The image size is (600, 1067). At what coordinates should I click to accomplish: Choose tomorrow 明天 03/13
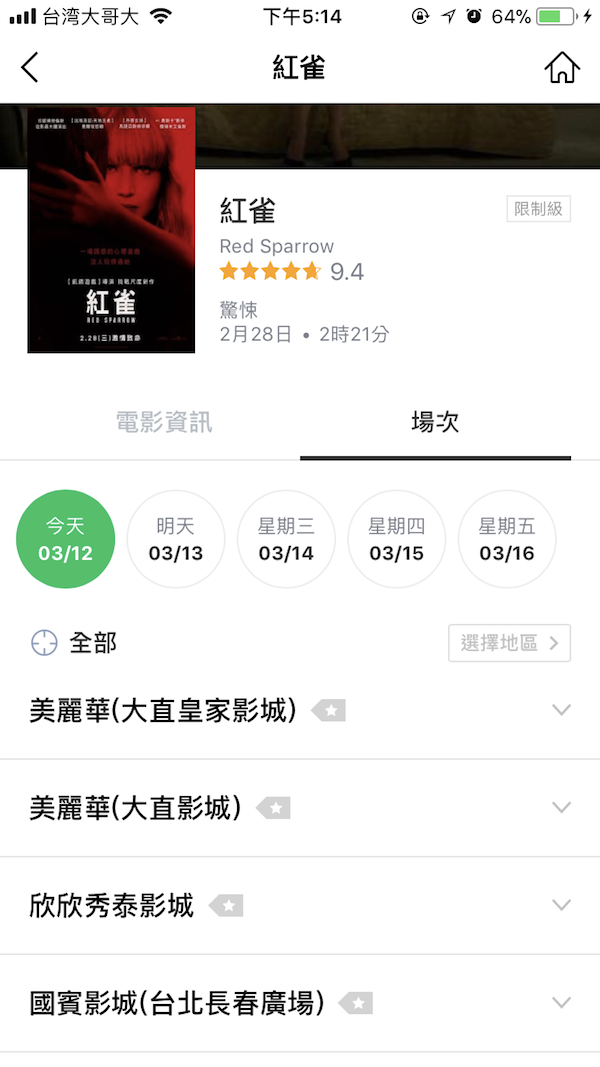tap(175, 539)
